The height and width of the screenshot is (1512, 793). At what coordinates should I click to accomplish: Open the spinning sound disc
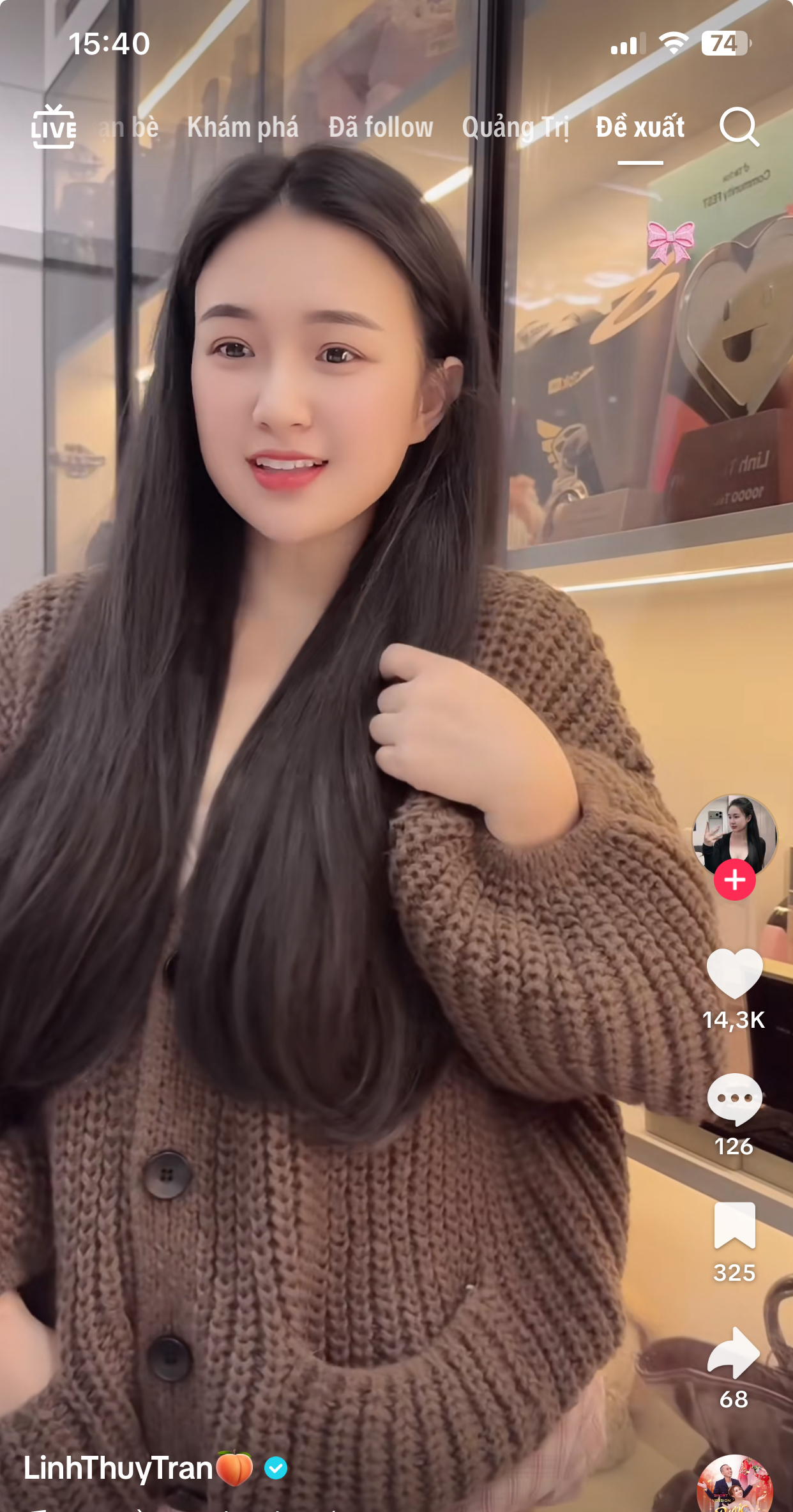734,1485
